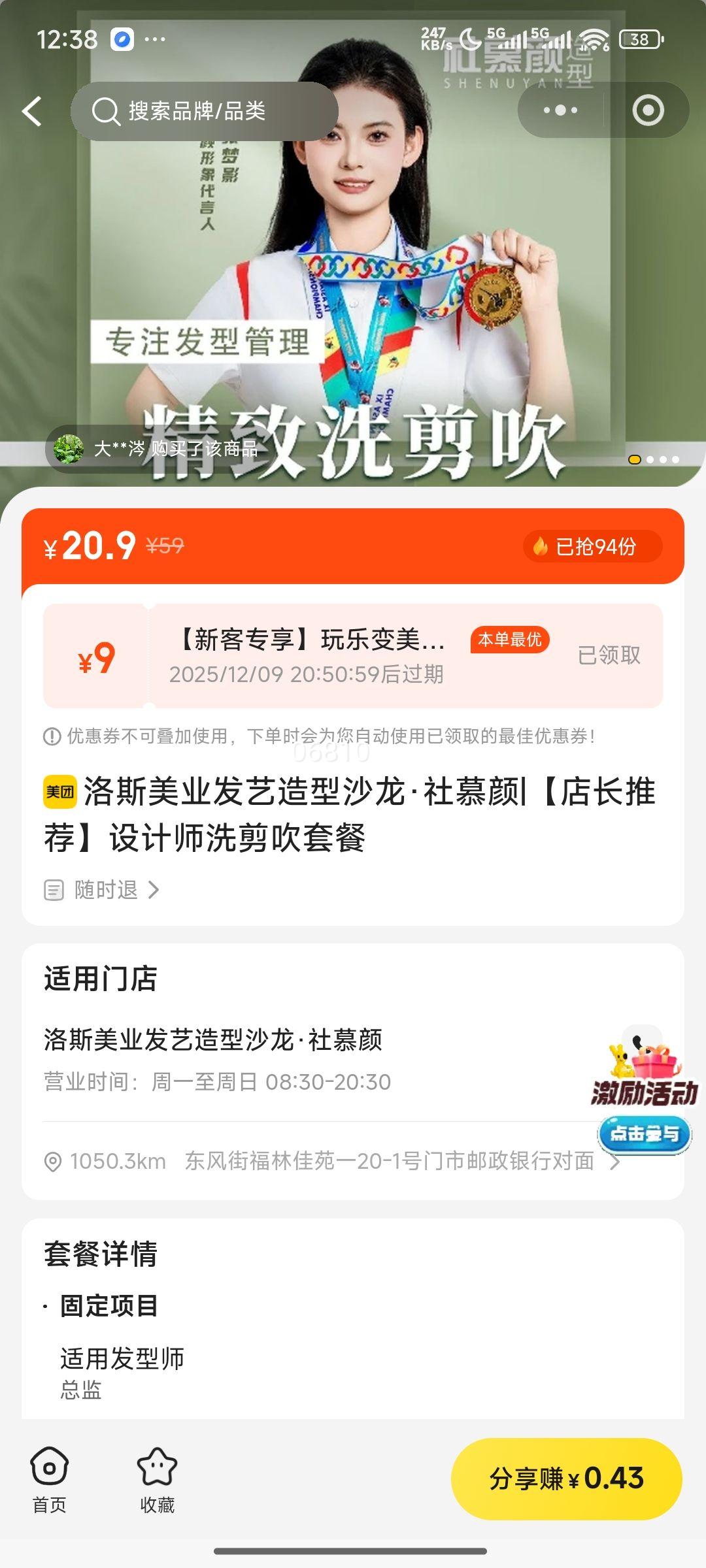Click the coupon notice info icon
Viewport: 706px width, 1568px height.
51,737
